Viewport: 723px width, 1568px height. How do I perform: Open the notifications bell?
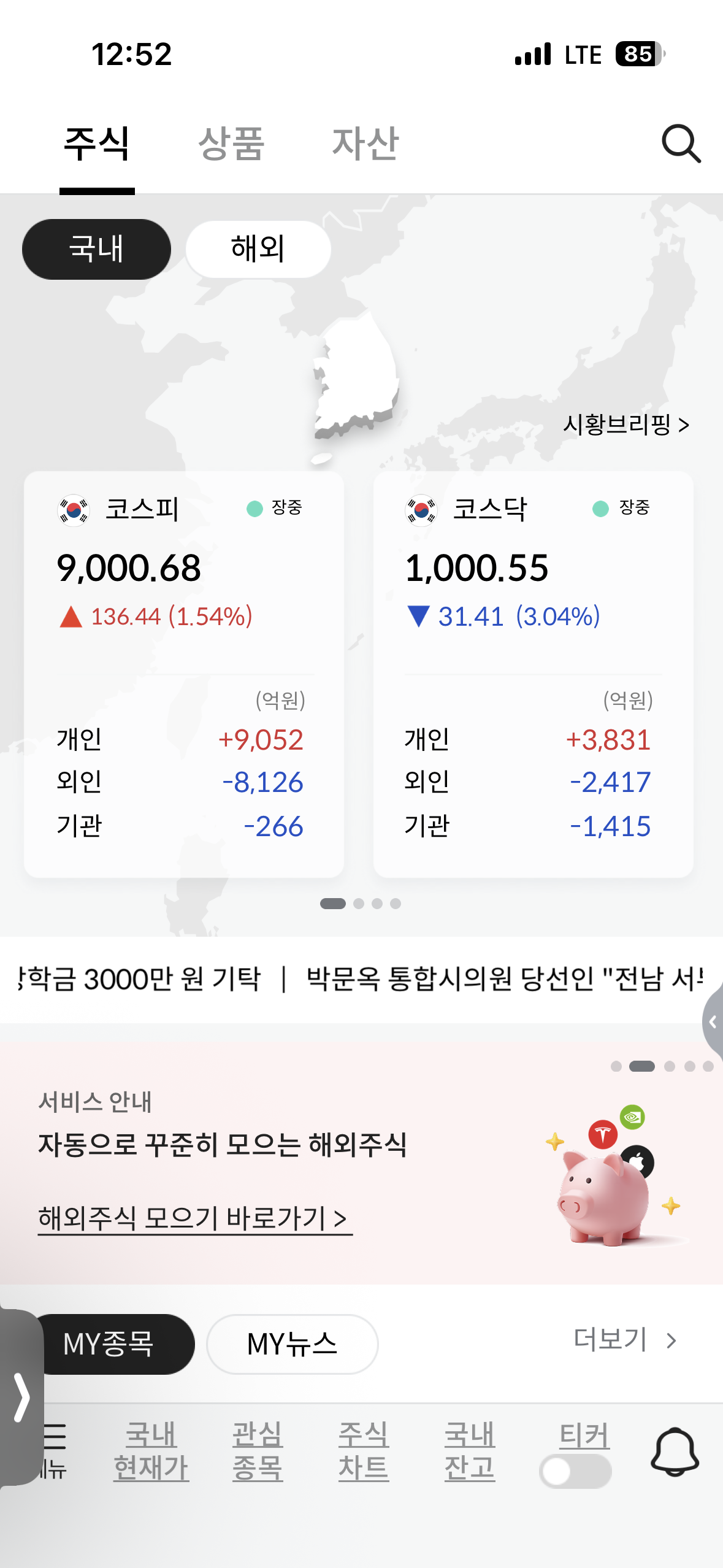point(675,1451)
